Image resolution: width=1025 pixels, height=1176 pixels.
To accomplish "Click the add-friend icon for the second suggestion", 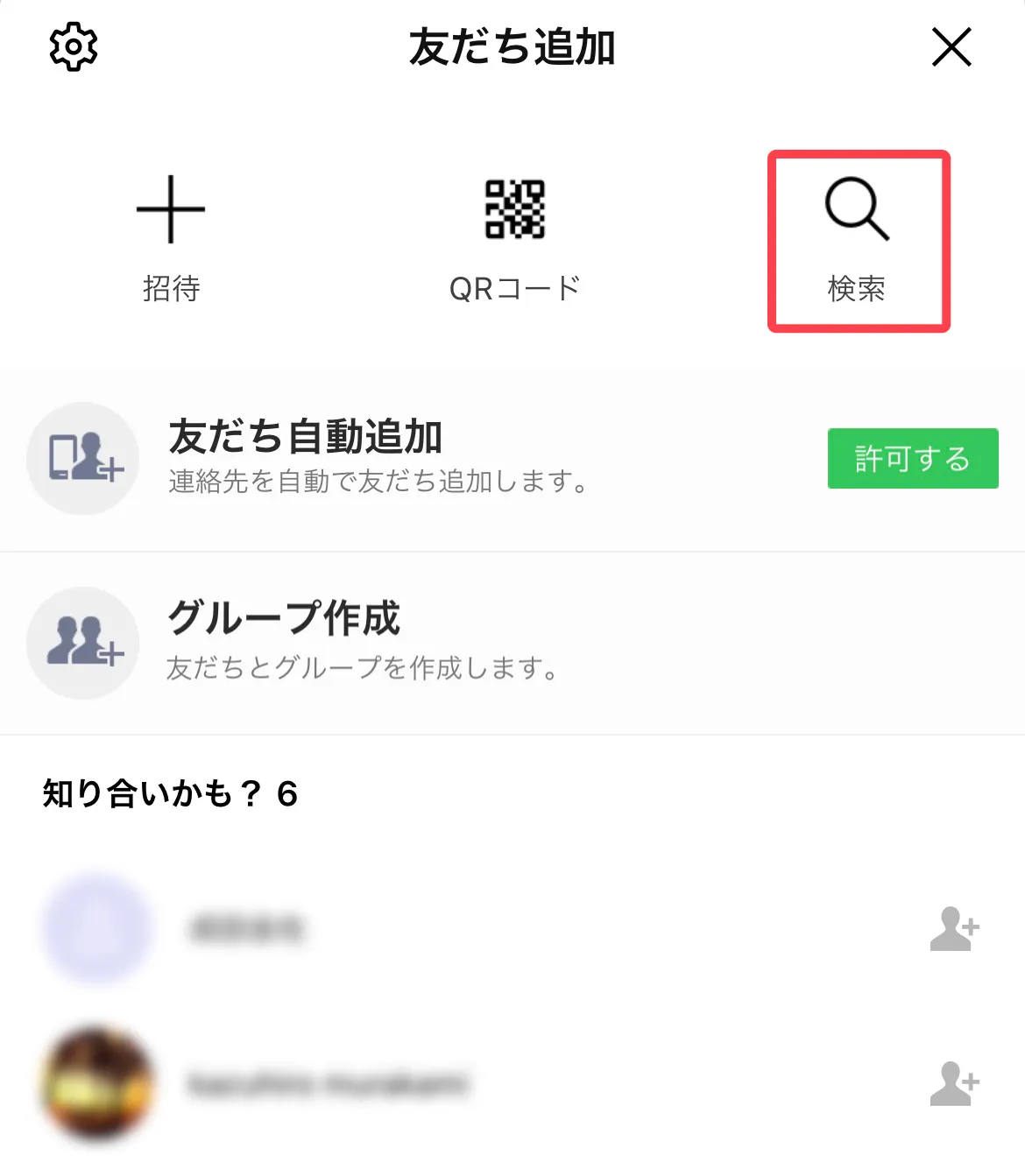I will (954, 1086).
